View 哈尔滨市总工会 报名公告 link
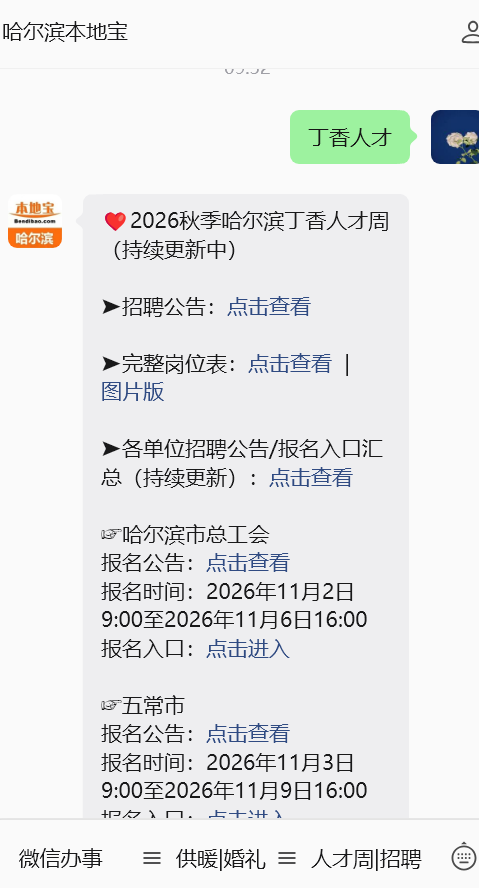 click(x=248, y=562)
